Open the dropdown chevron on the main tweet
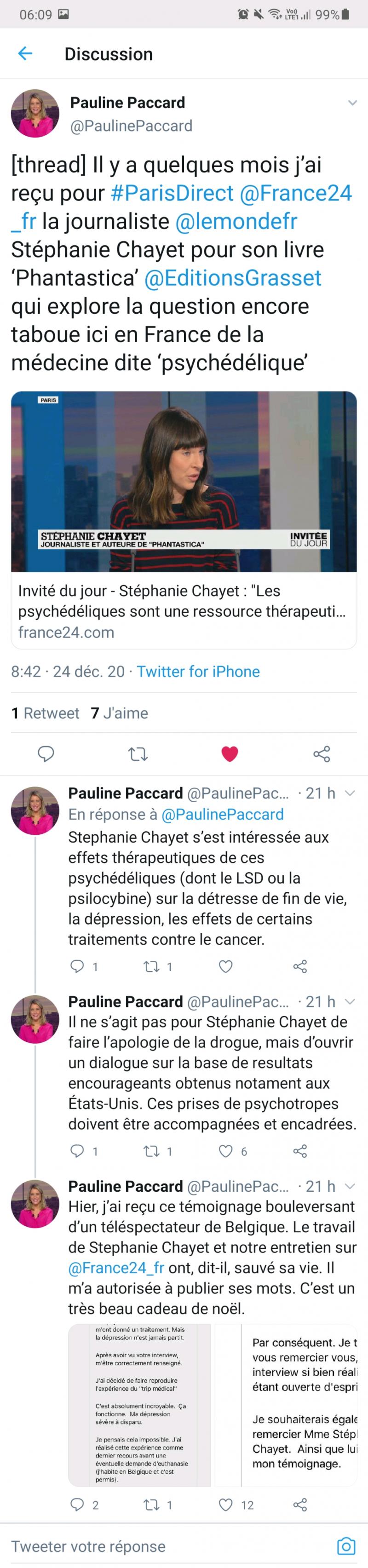The width and height of the screenshot is (368, 1568). coord(351,103)
